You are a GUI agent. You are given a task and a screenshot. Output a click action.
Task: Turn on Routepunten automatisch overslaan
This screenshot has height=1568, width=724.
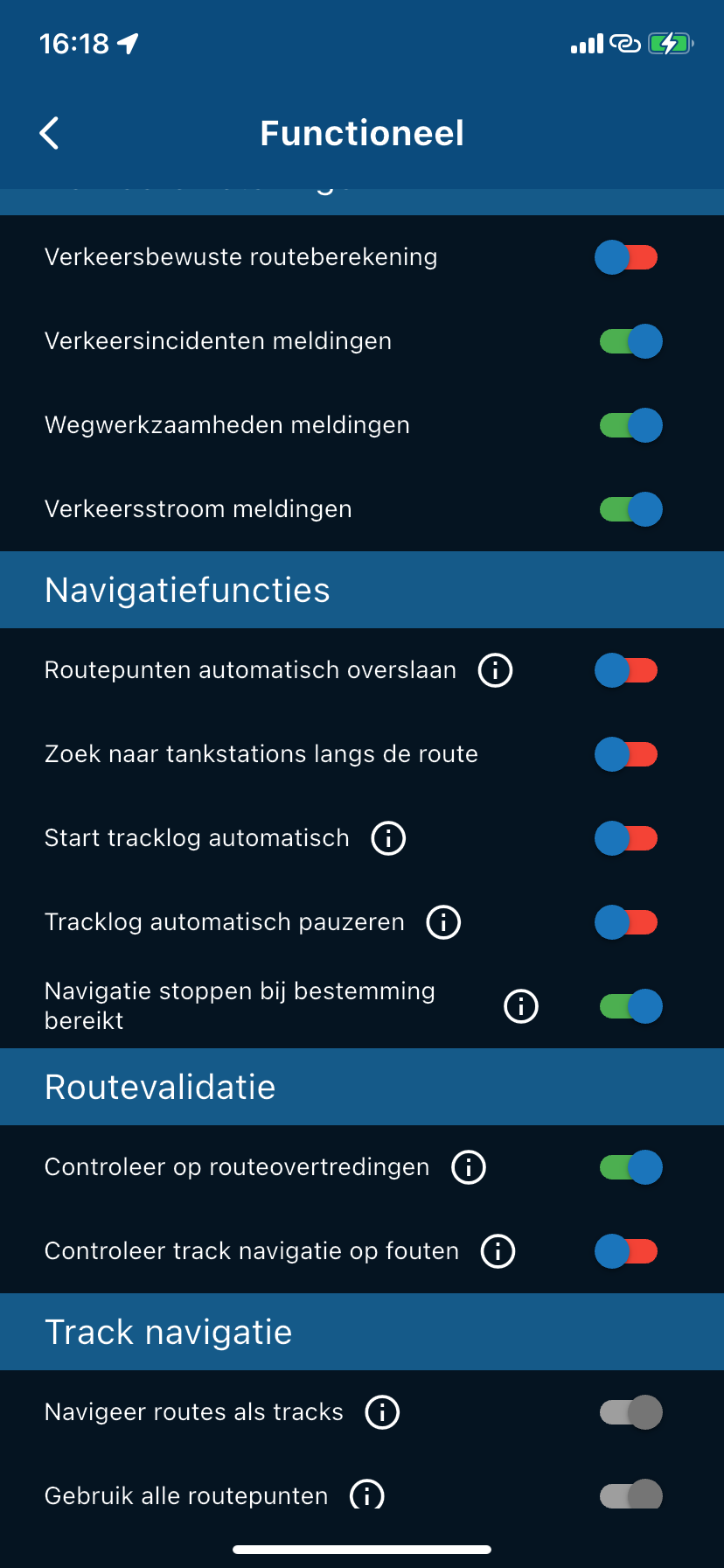627,670
